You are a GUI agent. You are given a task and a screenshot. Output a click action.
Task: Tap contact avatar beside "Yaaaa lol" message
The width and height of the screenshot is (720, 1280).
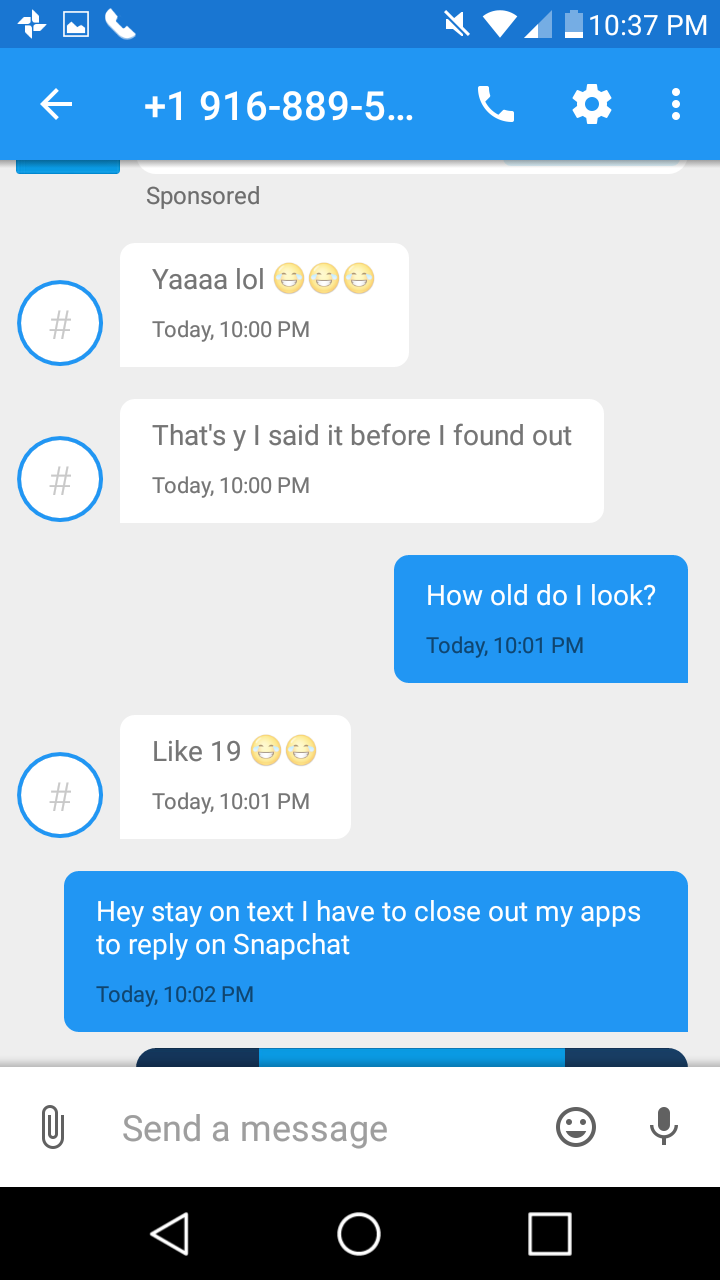pyautogui.click(x=60, y=323)
